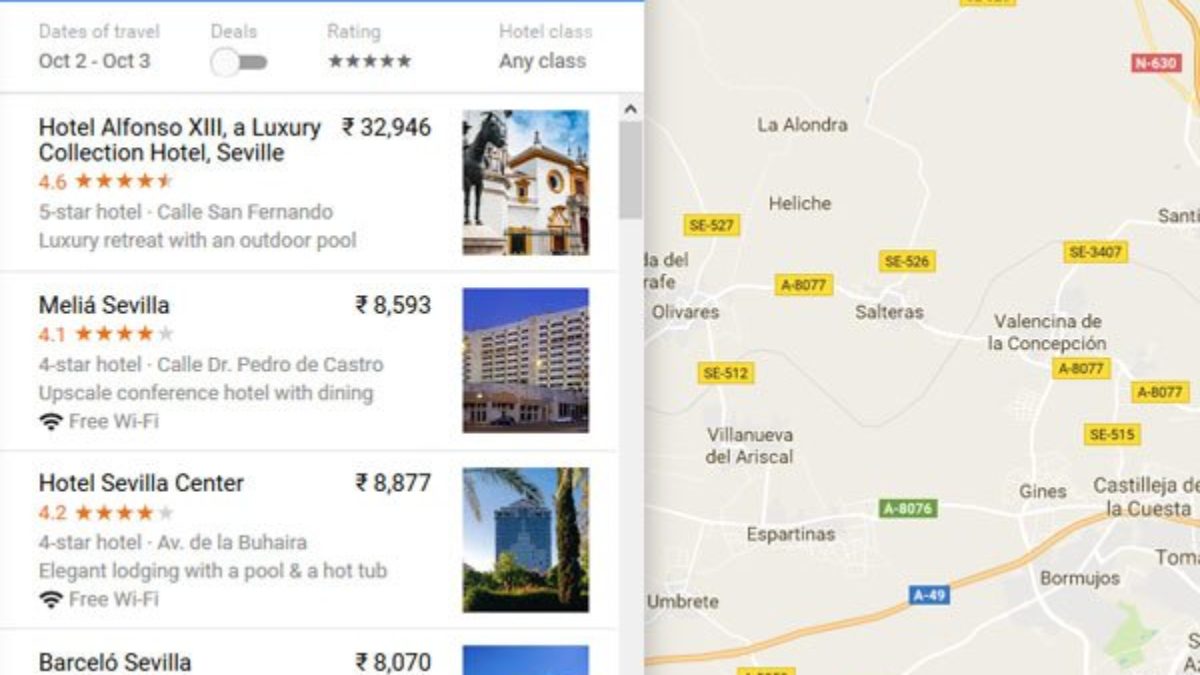View the Meliá Sevilla hotel result
Screen dimensions: 1200x675
tap(104, 305)
